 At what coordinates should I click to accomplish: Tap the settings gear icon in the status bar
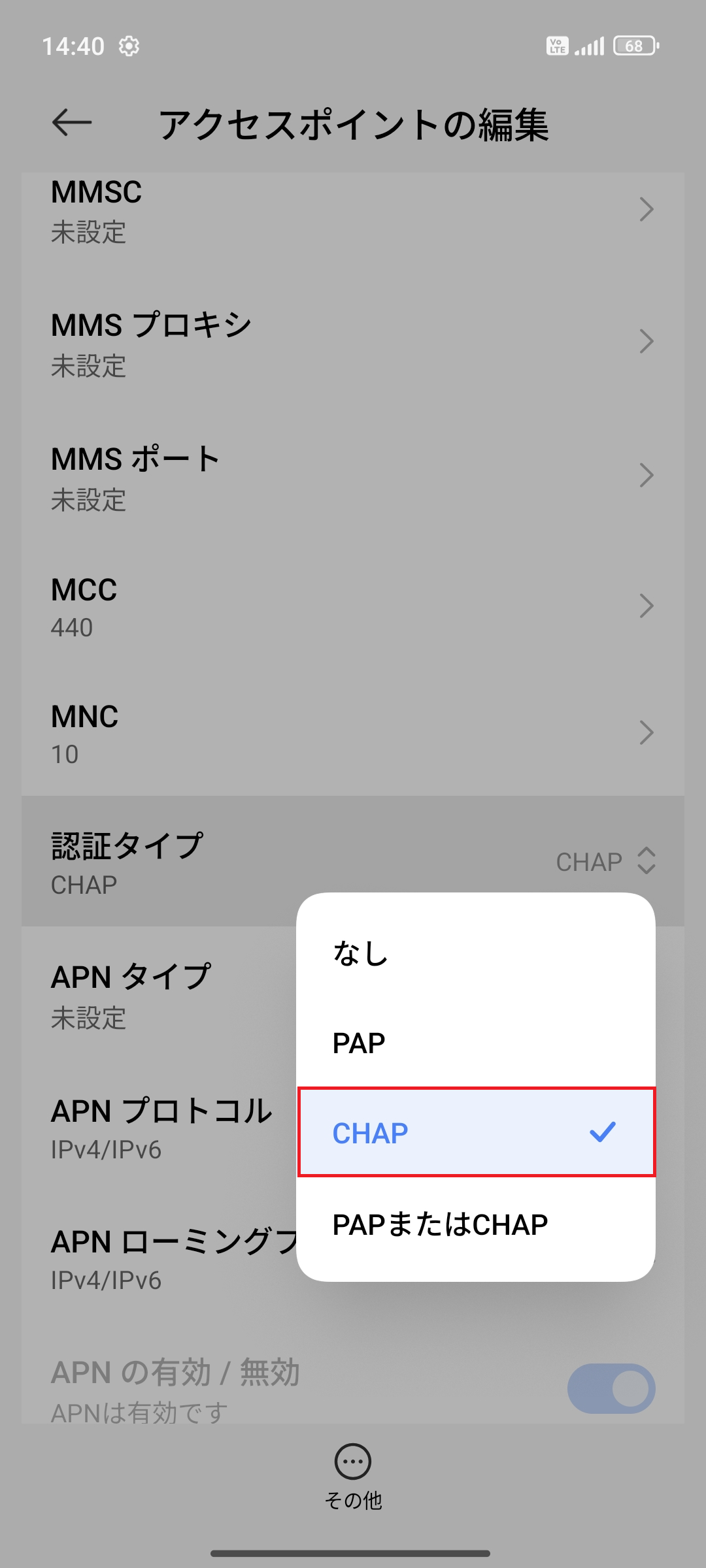[x=129, y=46]
